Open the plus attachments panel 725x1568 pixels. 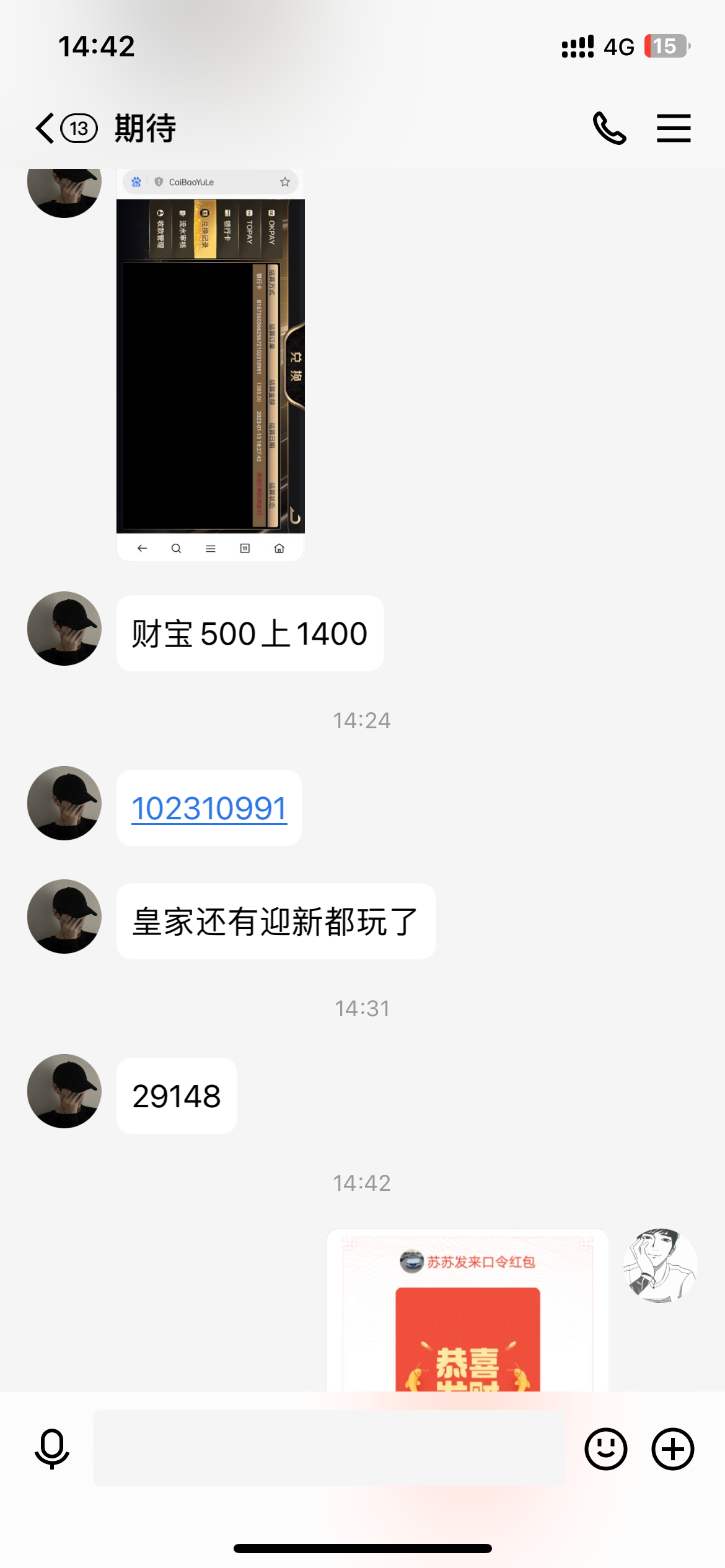pyautogui.click(x=673, y=1449)
